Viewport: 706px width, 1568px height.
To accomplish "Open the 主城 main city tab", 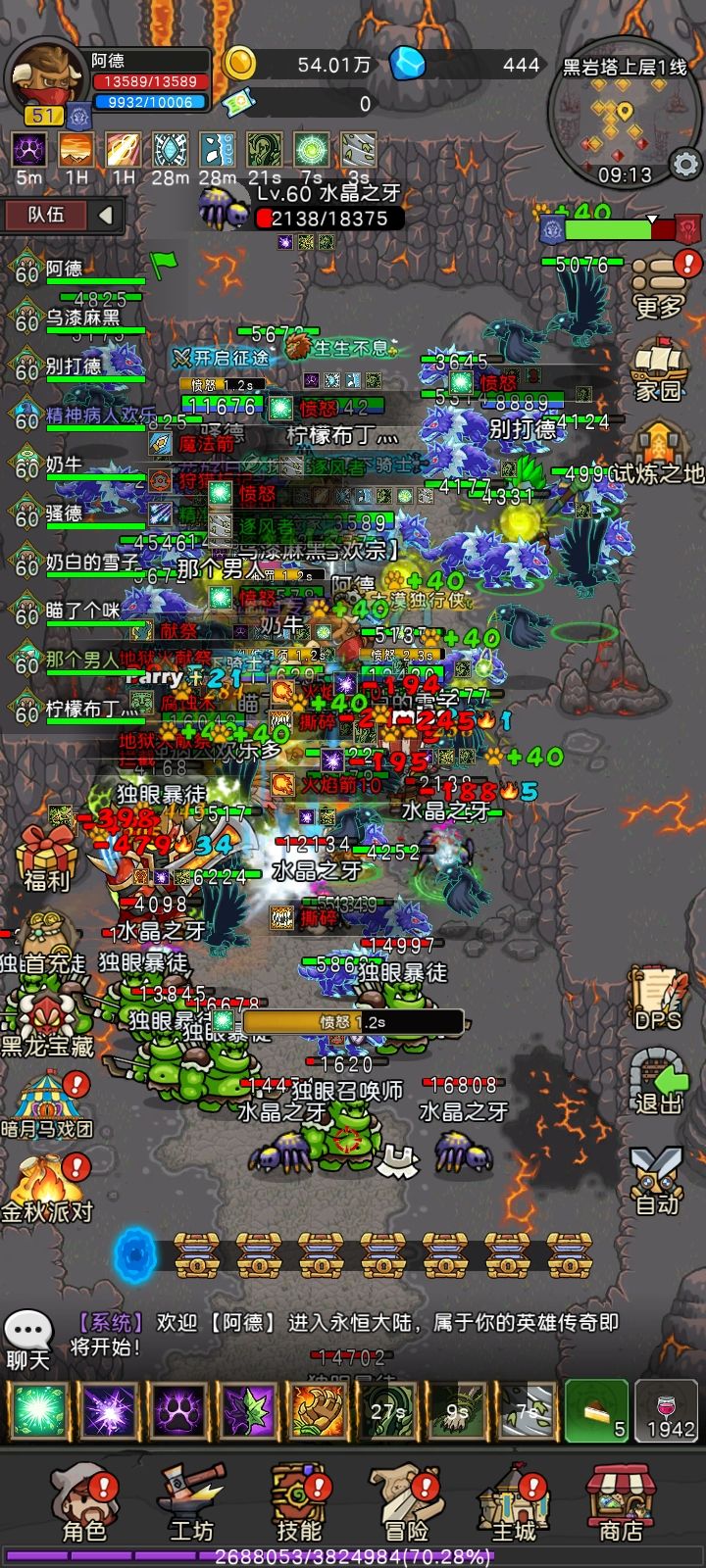I will click(x=514, y=1502).
